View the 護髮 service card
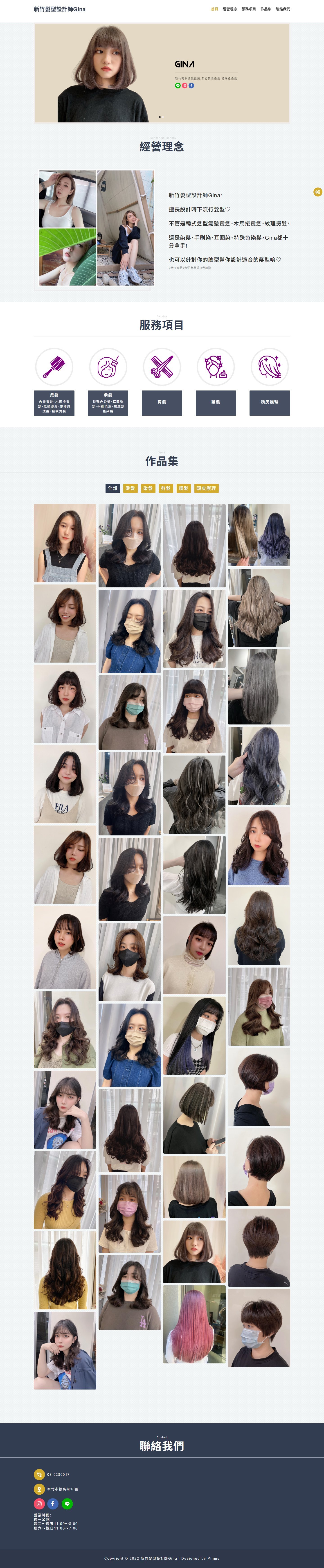The image size is (324, 1568). pyautogui.click(x=216, y=402)
